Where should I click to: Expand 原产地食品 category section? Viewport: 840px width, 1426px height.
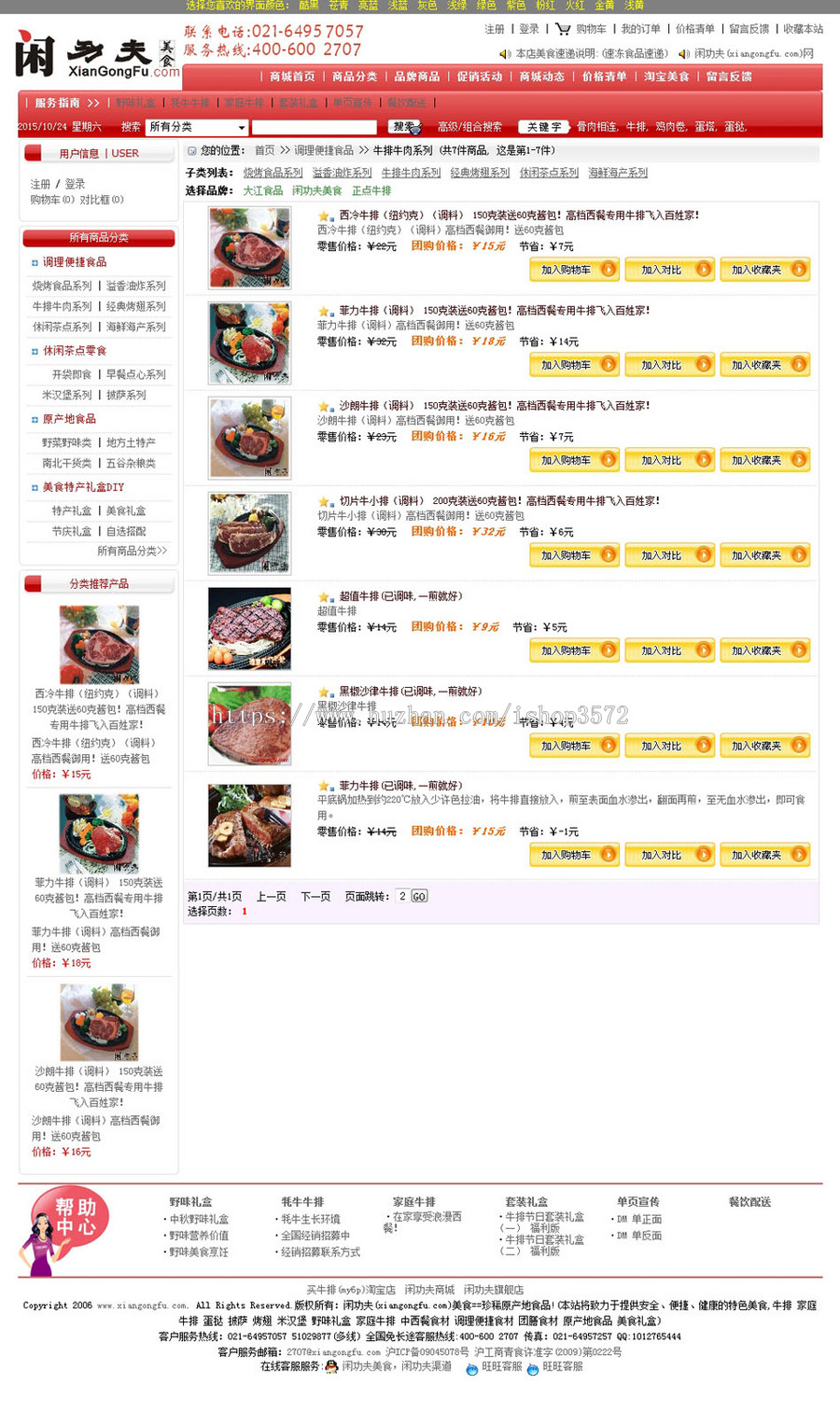click(67, 419)
